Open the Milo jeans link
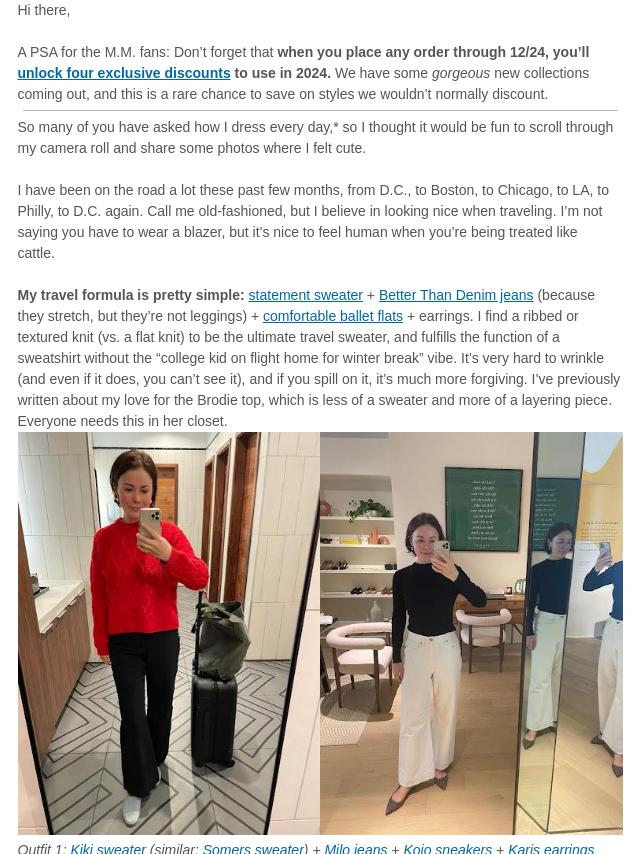This screenshot has height=854, width=640. point(355,848)
